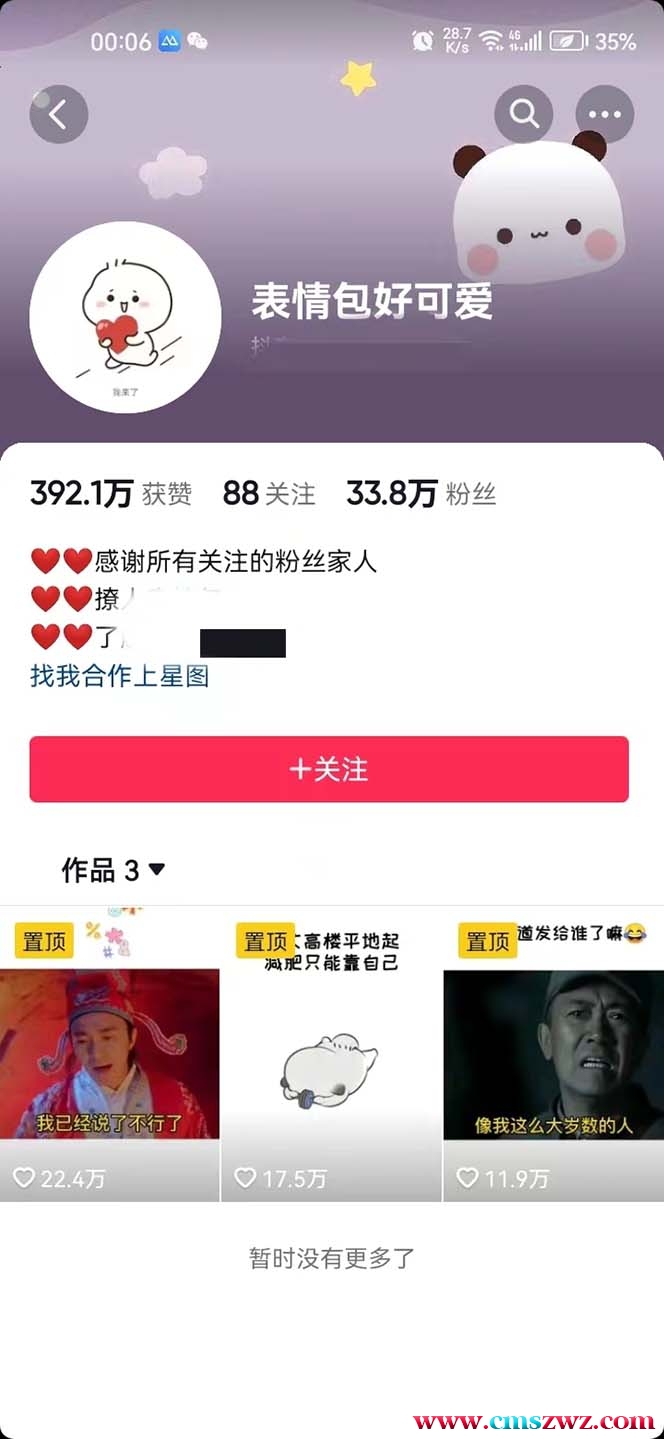The height and width of the screenshot is (1439, 664).
Task: Expand the 作品 3 dropdown
Action: click(x=113, y=870)
